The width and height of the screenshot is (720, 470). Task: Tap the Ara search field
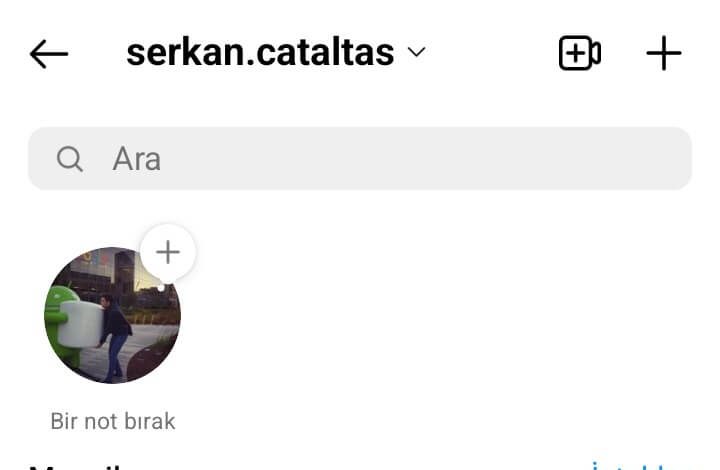tap(360, 158)
